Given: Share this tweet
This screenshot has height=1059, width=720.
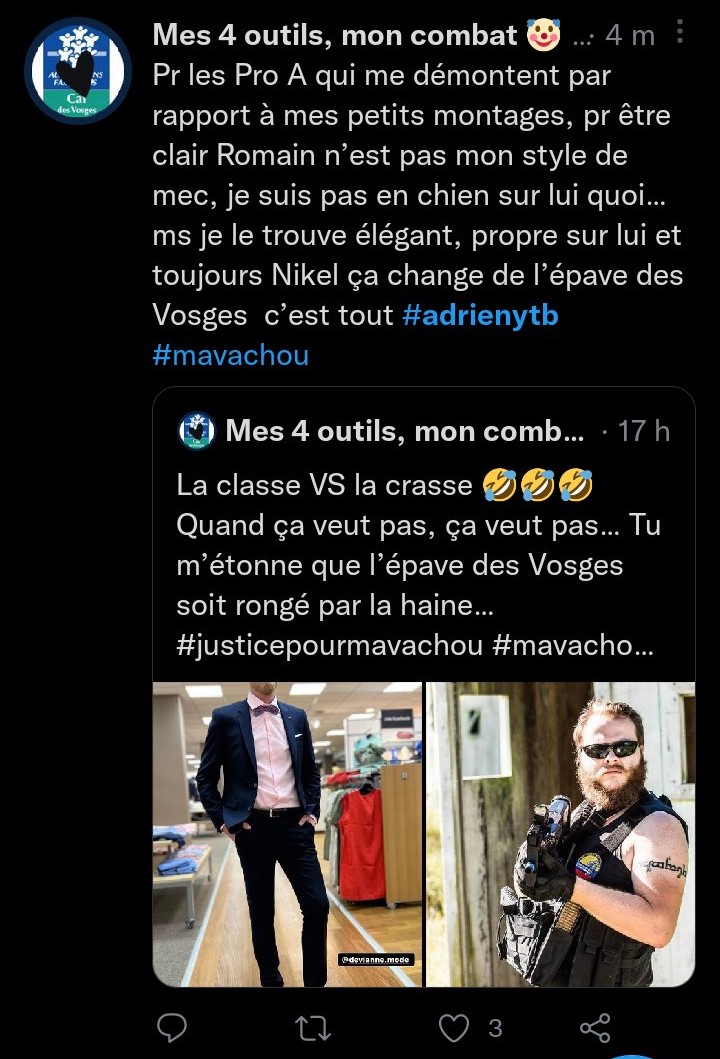Looking at the screenshot, I should tap(596, 1027).
